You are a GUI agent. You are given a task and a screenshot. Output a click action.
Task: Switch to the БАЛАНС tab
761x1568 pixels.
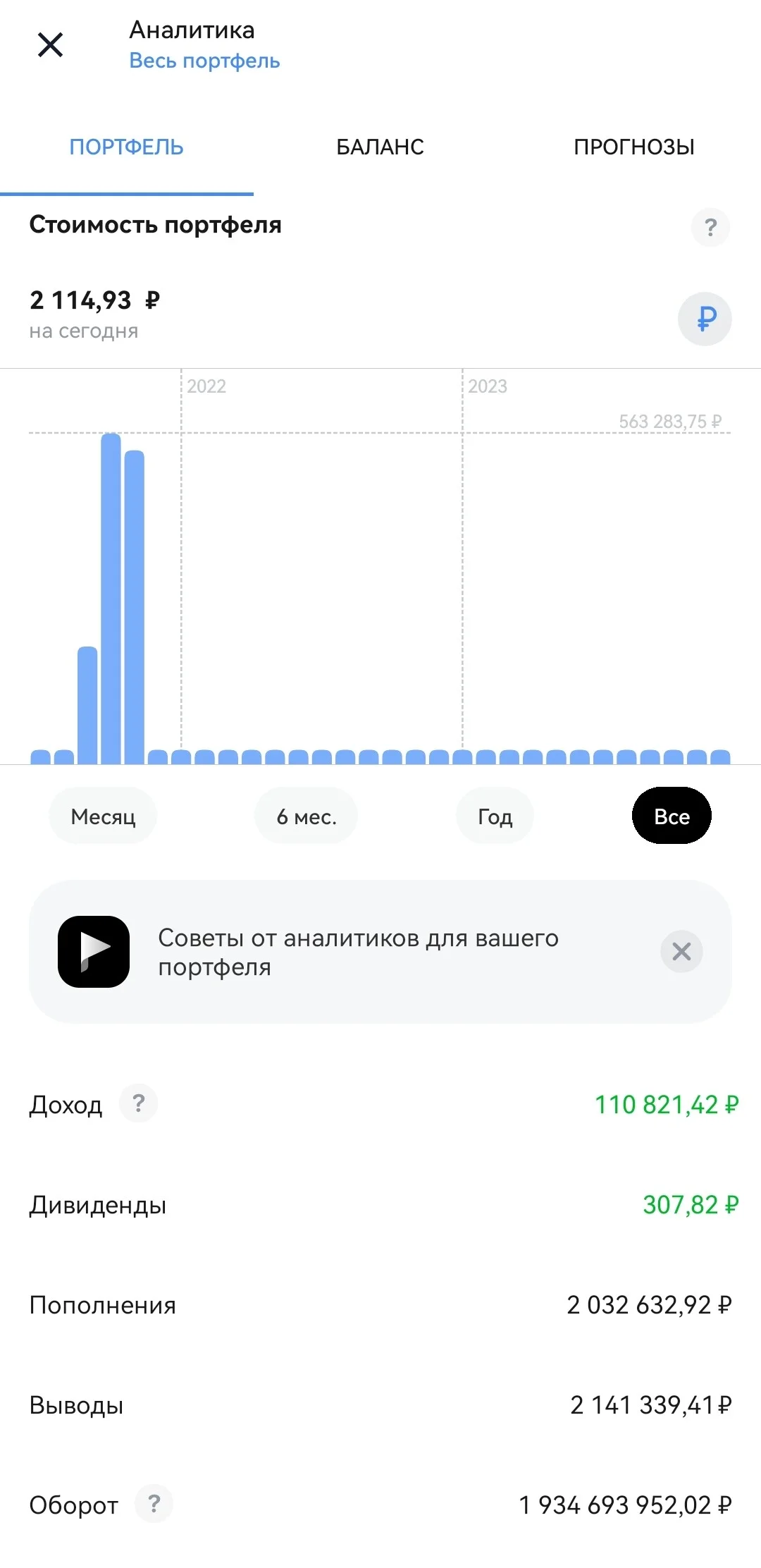tap(380, 147)
